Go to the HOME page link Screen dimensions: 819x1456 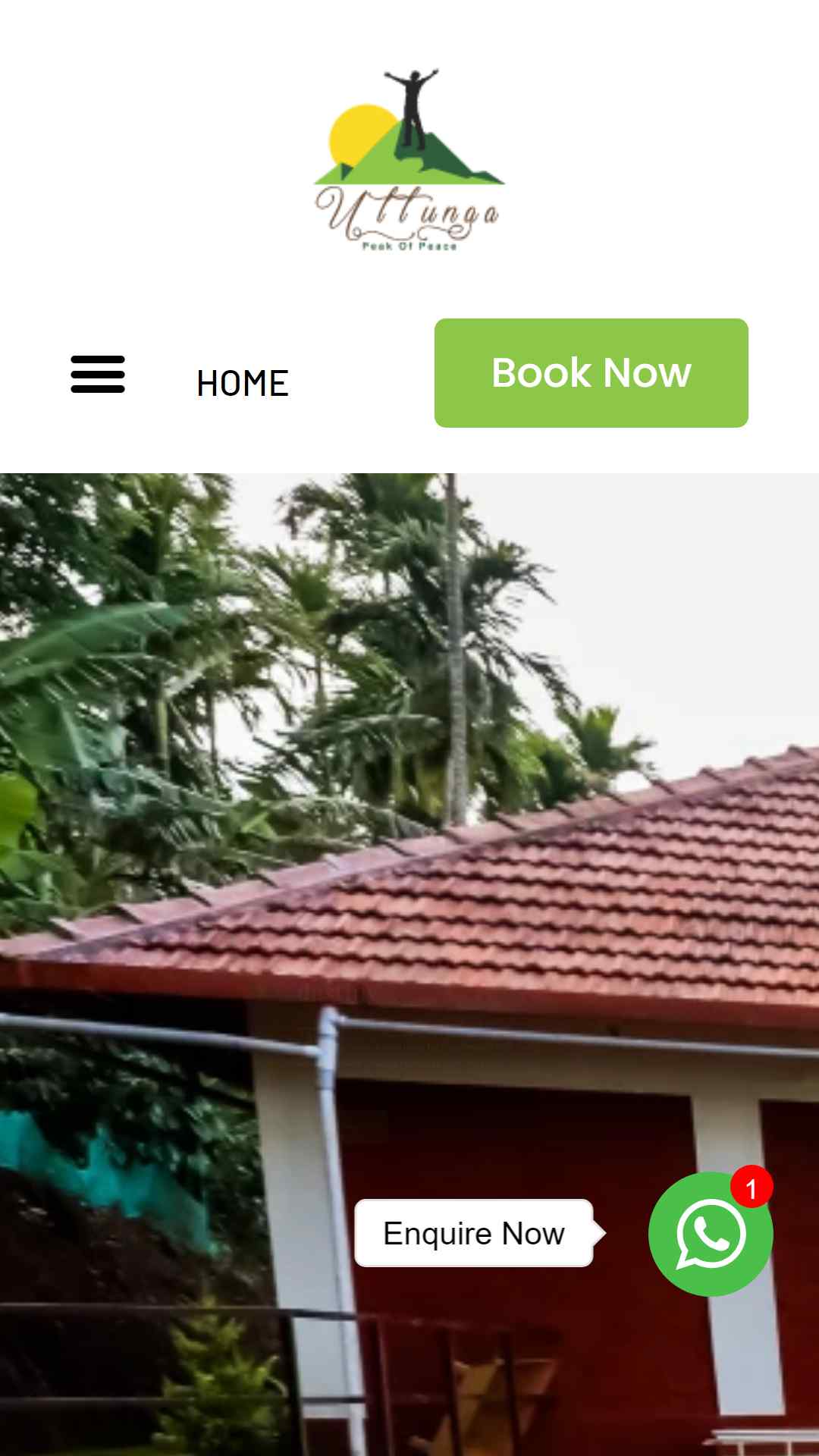tap(243, 384)
